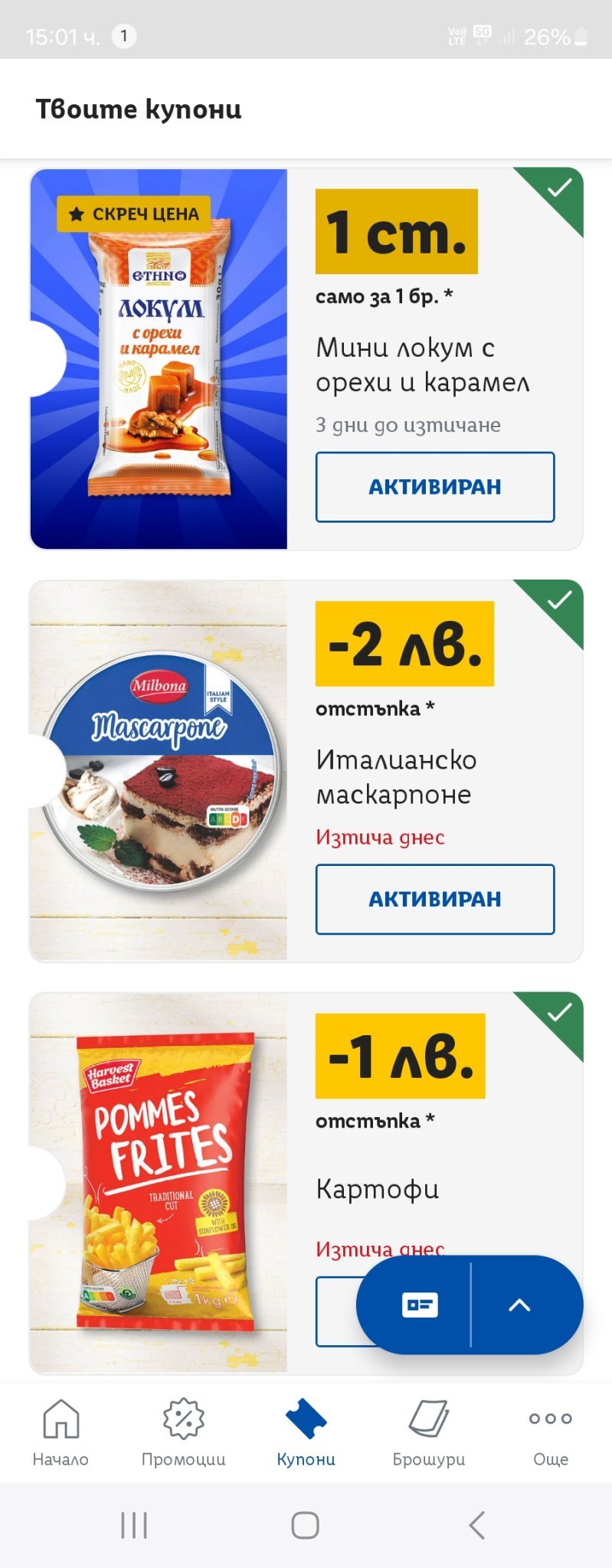Switch to the Промоции tab

click(183, 1432)
